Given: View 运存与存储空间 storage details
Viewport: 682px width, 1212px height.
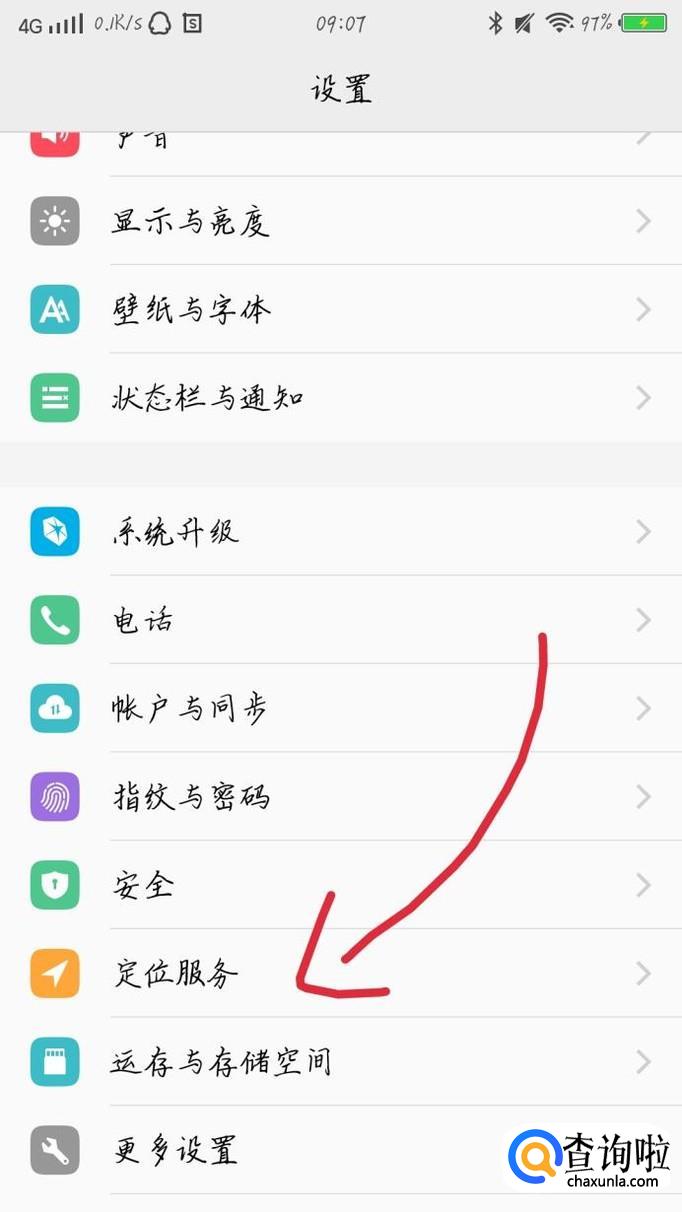Looking at the screenshot, I should tap(341, 1061).
